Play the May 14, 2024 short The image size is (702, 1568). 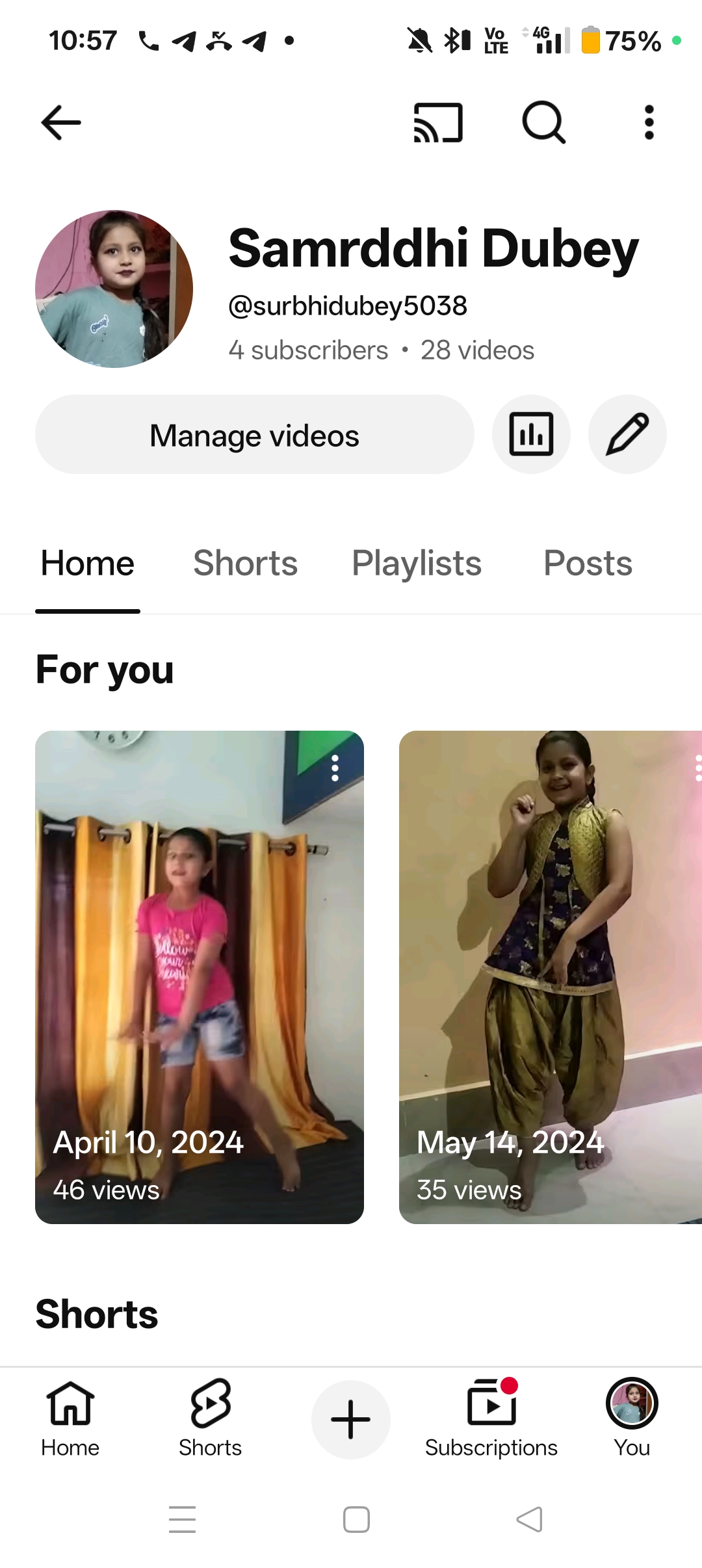pyautogui.click(x=550, y=976)
